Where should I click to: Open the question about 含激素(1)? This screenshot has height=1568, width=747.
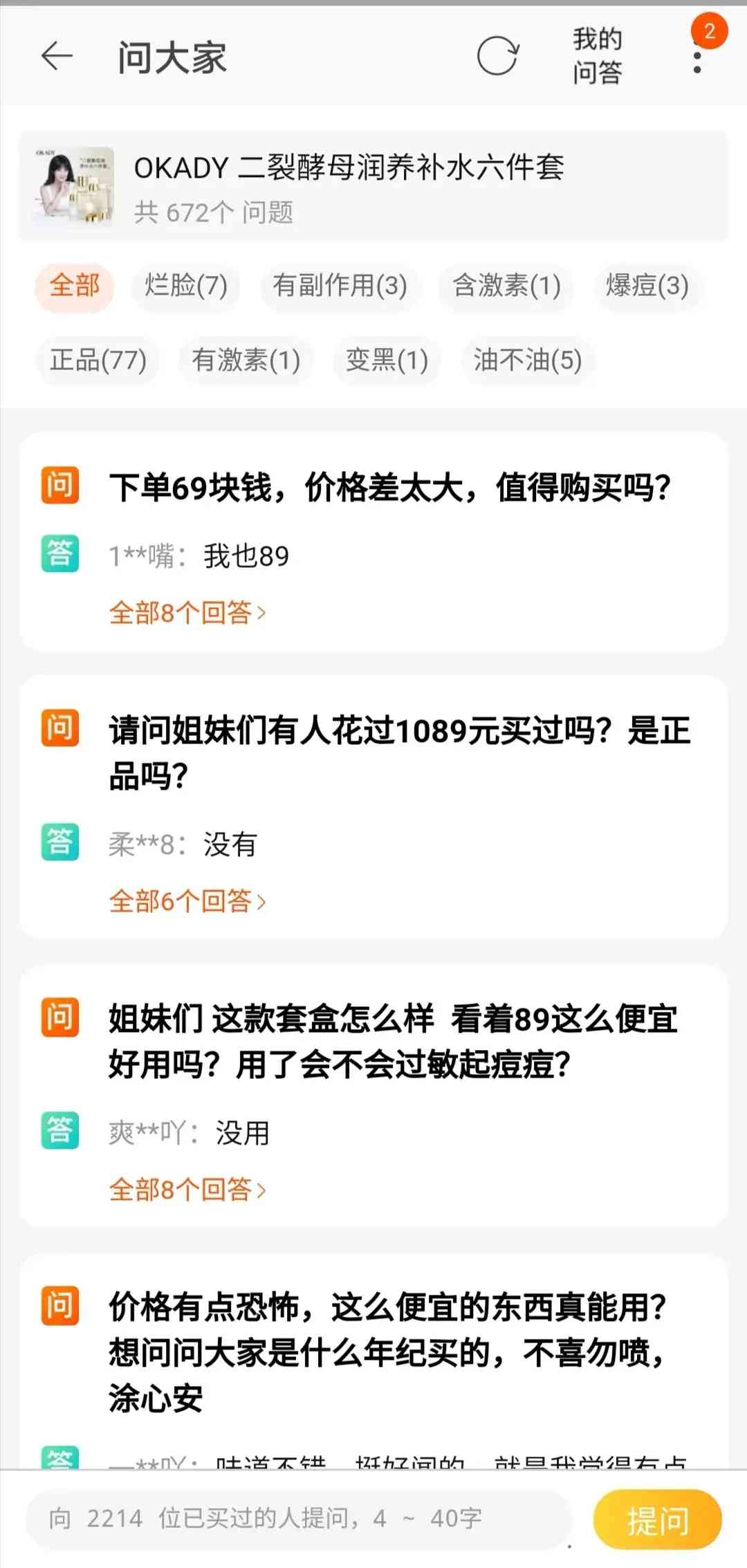coord(504,286)
